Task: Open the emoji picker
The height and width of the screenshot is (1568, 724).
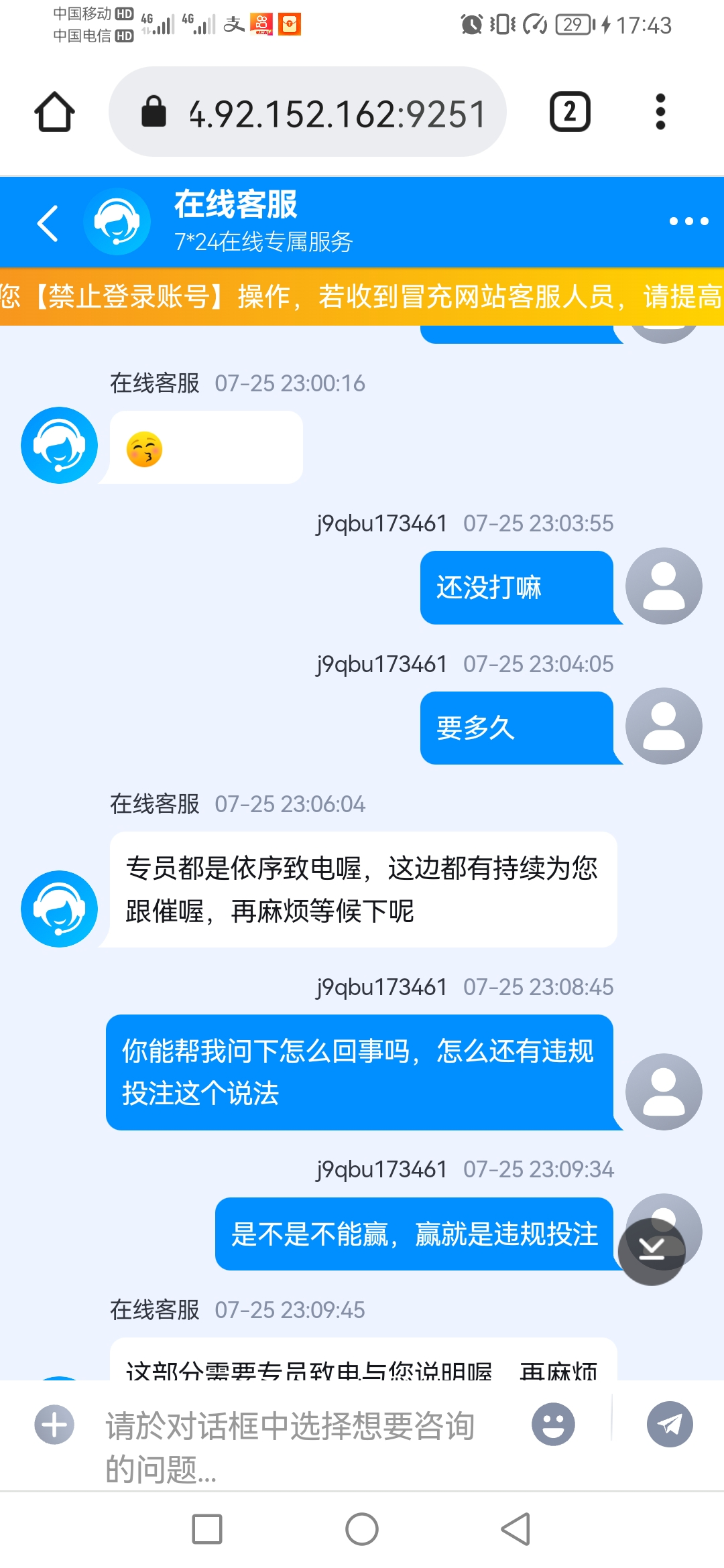Action: (553, 1424)
